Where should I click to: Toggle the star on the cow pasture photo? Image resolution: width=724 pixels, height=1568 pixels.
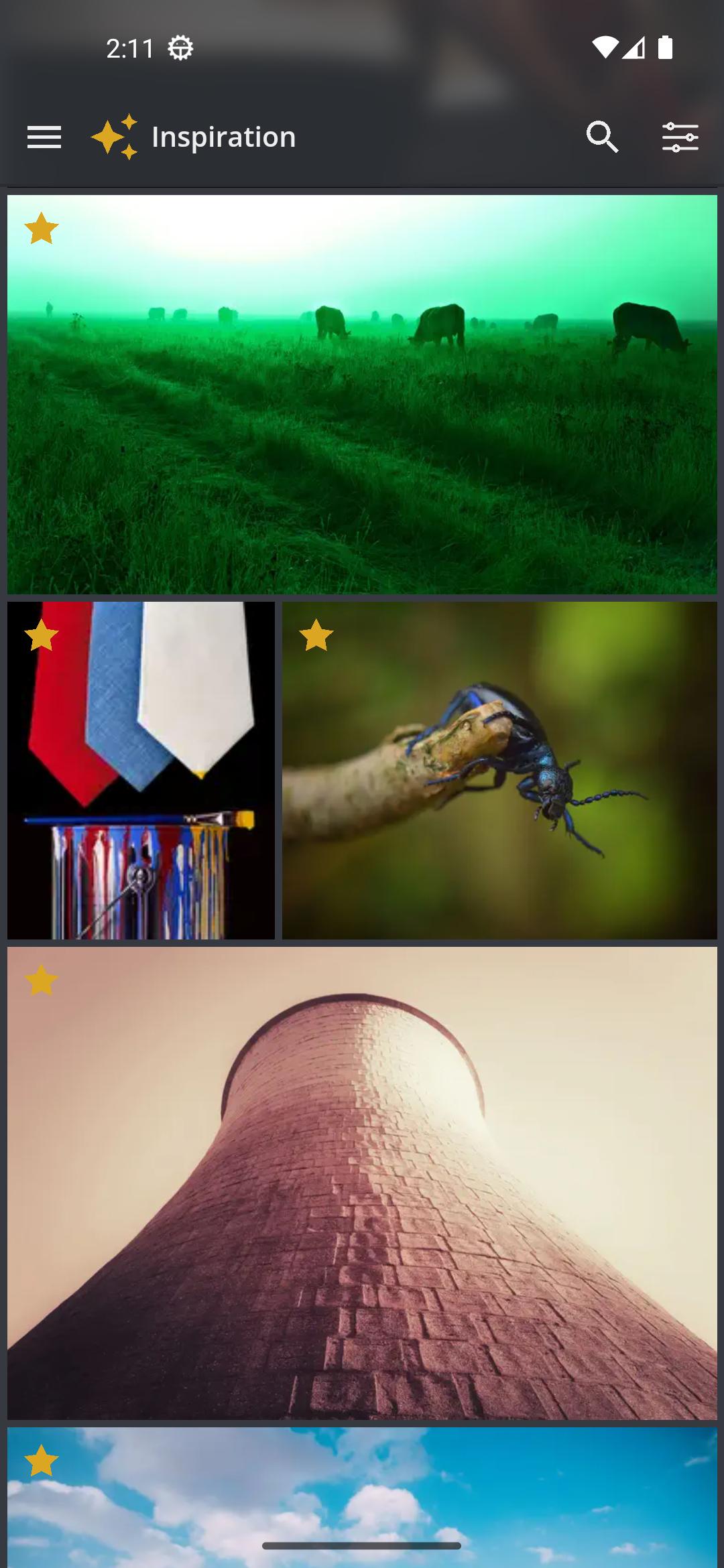[x=42, y=228]
